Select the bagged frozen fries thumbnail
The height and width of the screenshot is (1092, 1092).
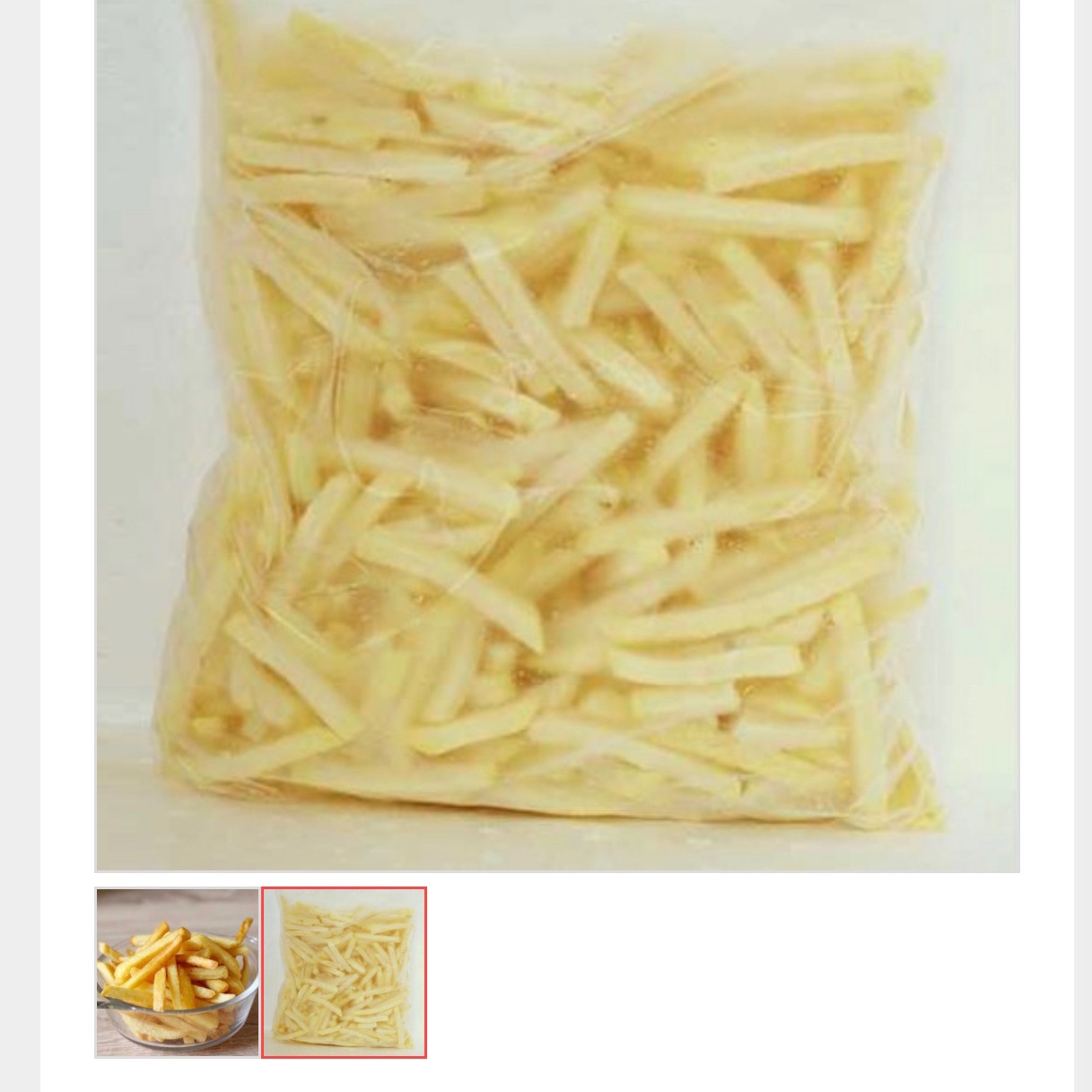click(x=344, y=973)
